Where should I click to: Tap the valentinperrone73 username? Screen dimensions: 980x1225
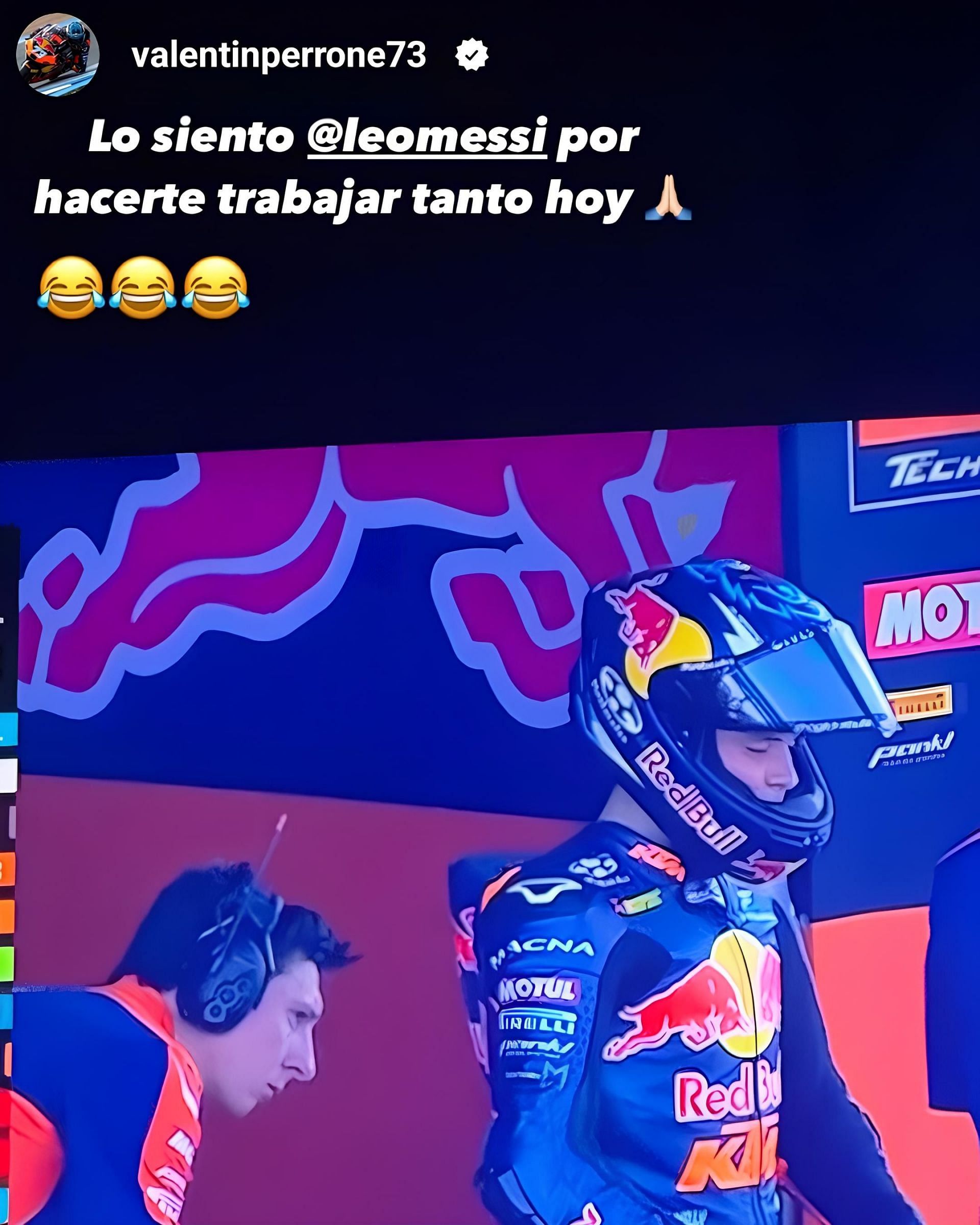(278, 55)
